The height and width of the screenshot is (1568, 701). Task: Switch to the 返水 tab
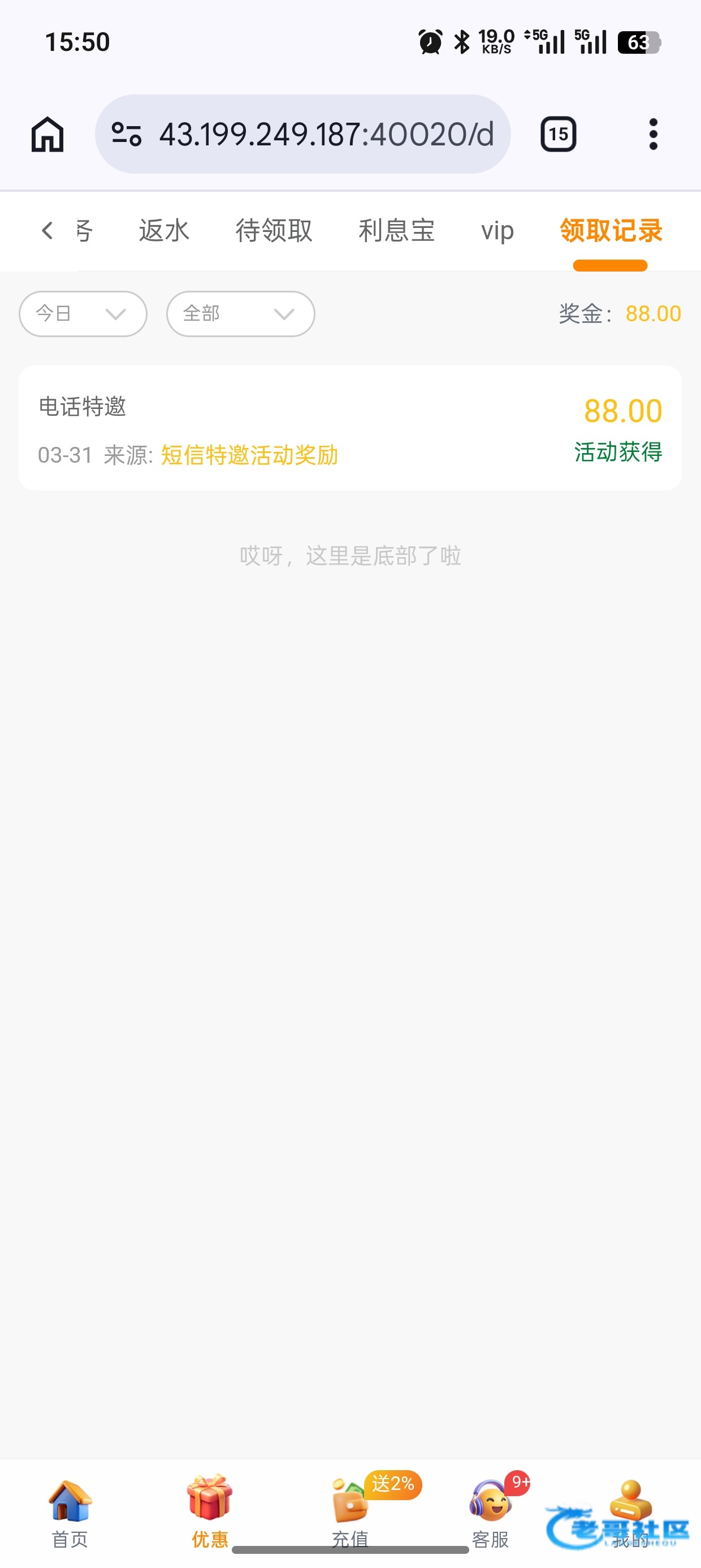click(164, 231)
